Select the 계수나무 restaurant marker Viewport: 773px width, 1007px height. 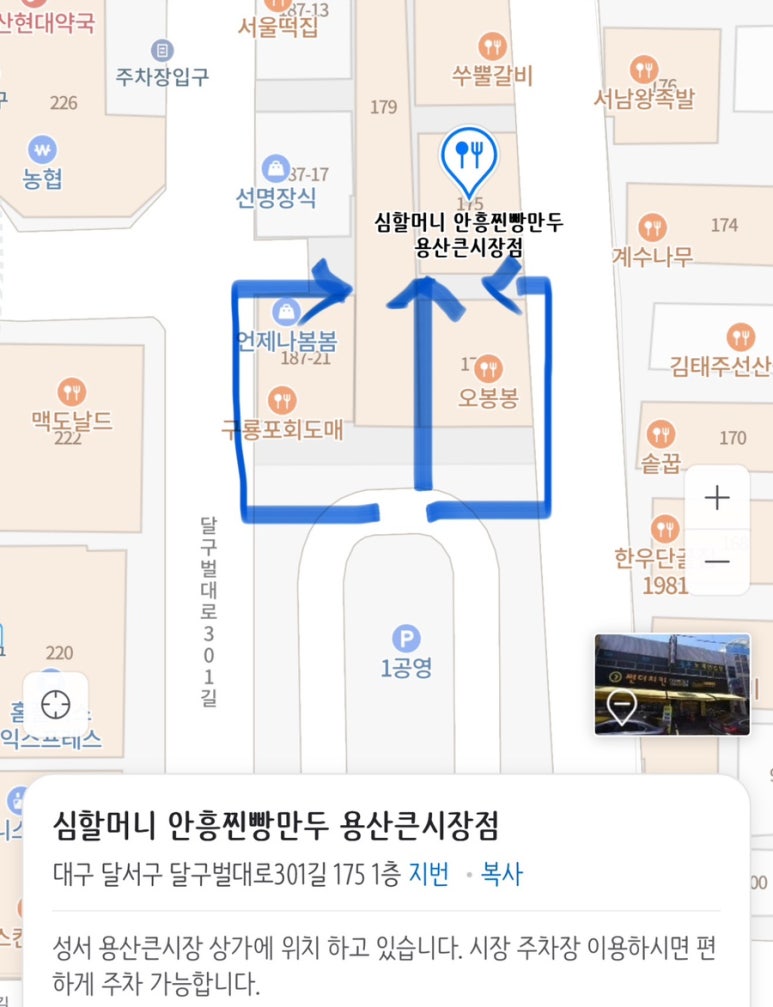tap(652, 227)
